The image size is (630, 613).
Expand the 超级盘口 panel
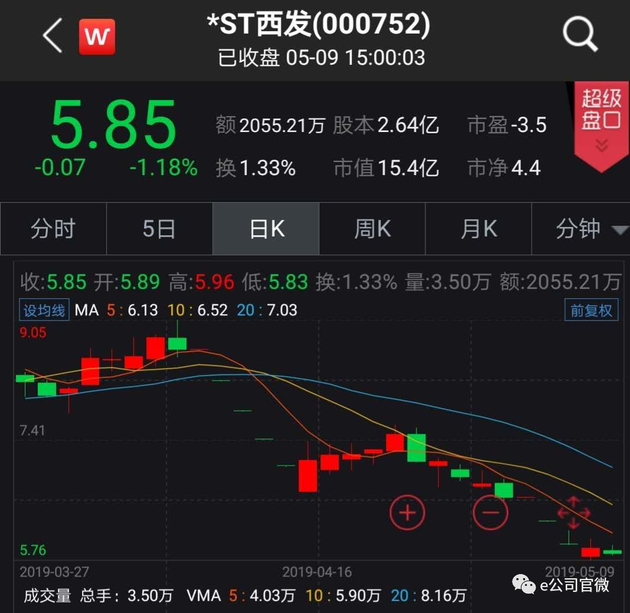(x=601, y=127)
